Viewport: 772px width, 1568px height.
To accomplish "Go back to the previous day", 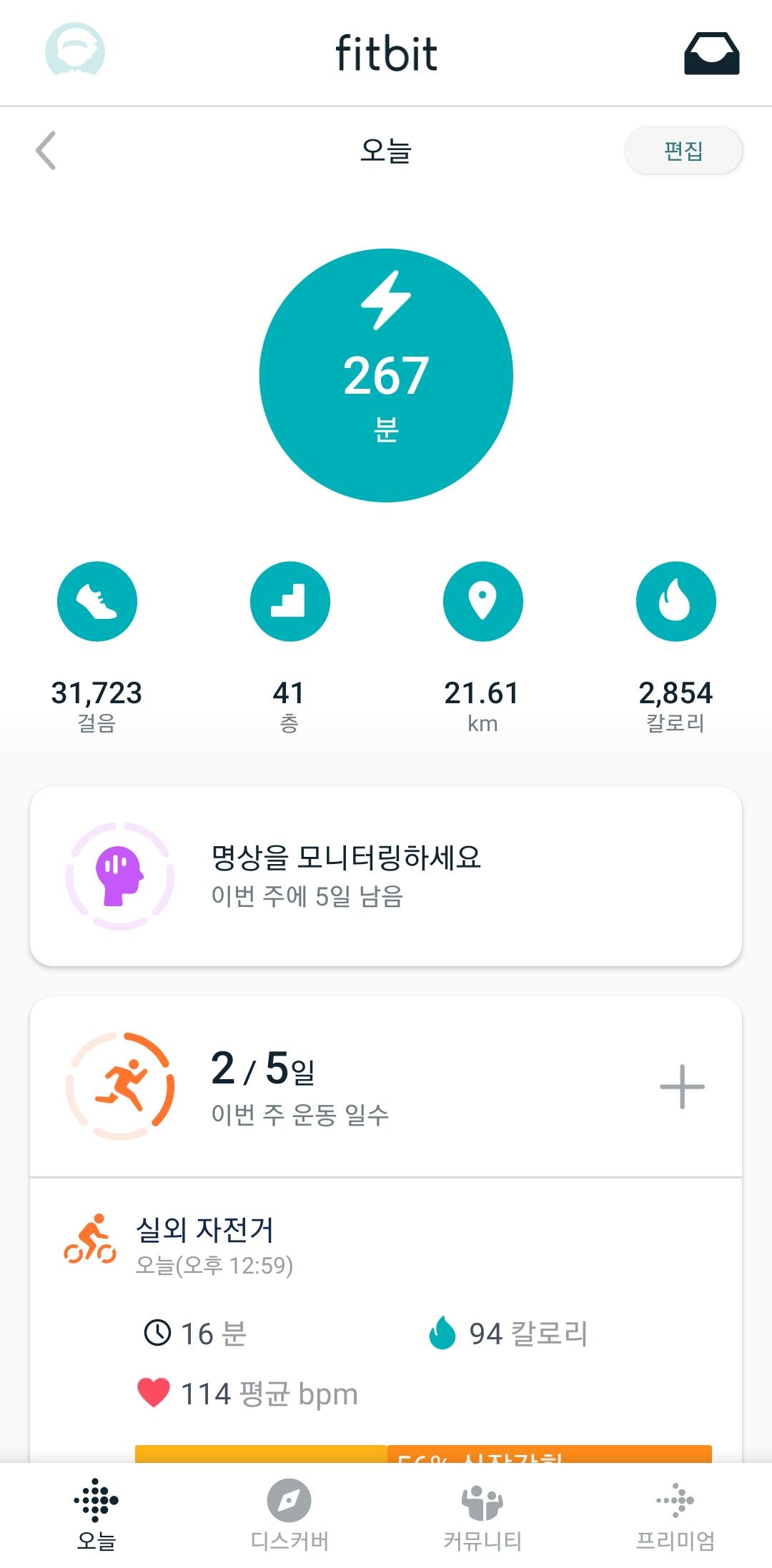I will pos(46,151).
